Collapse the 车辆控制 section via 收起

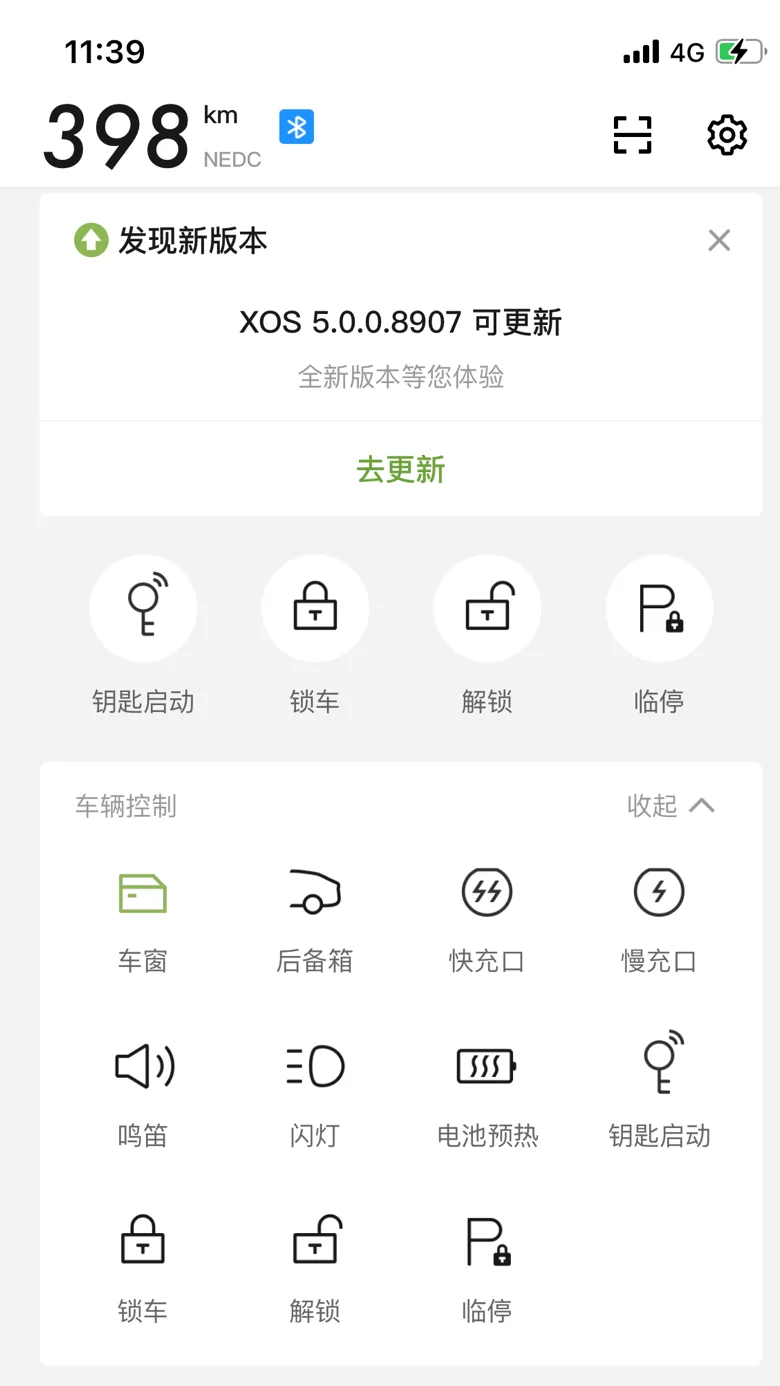pos(671,805)
